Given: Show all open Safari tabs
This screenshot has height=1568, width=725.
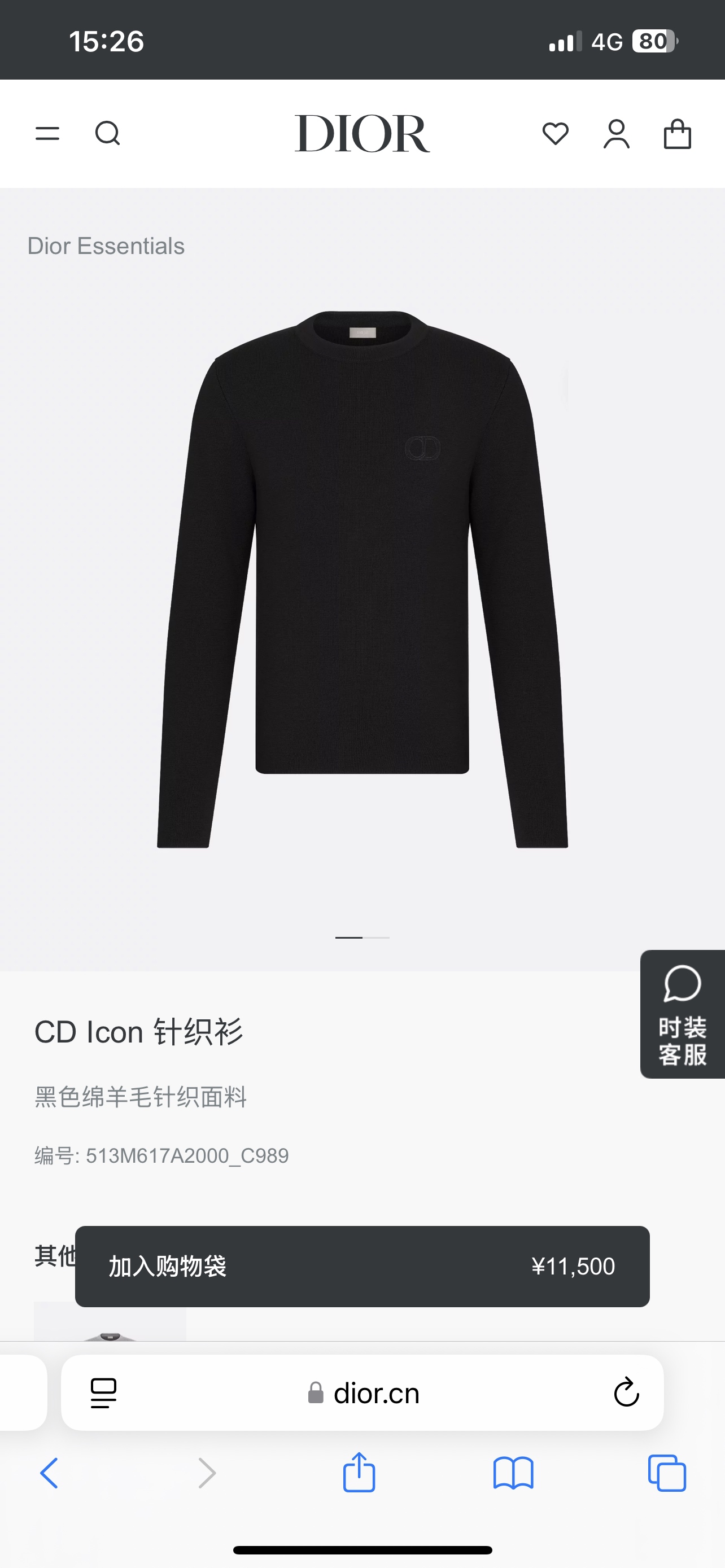Looking at the screenshot, I should point(667,1473).
